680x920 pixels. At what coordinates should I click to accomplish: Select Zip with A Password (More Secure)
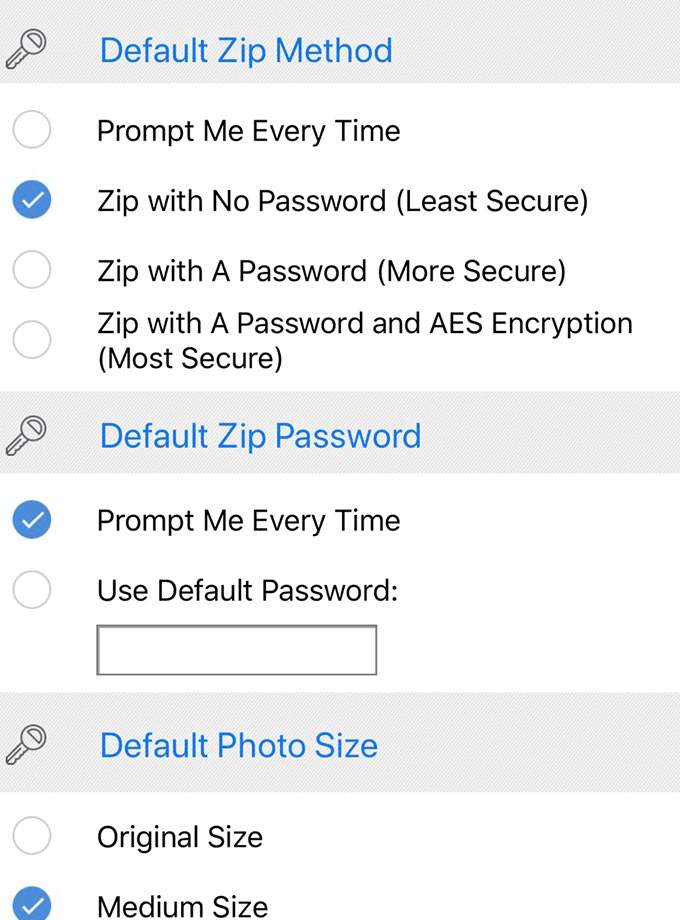[32, 271]
